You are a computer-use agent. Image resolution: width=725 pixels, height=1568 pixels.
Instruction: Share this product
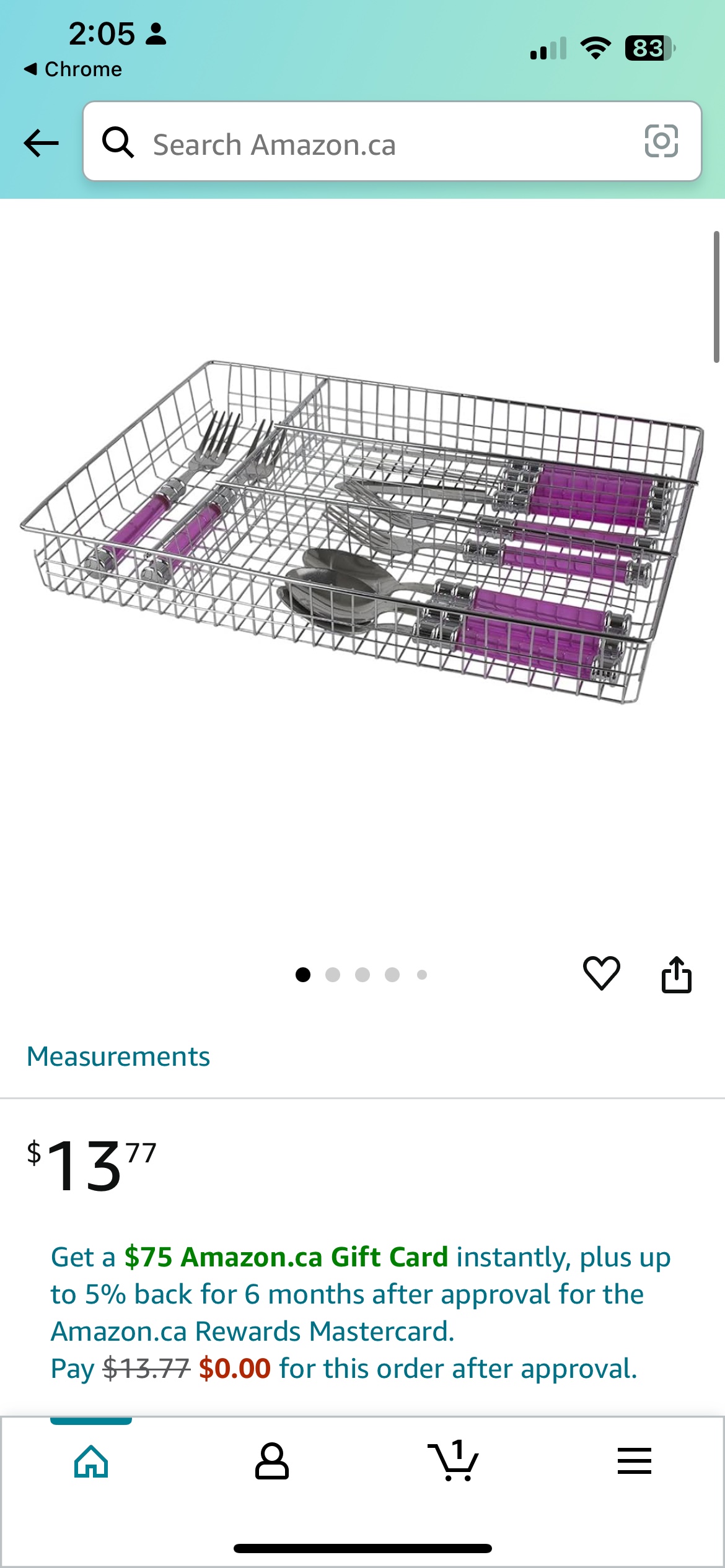click(x=676, y=974)
